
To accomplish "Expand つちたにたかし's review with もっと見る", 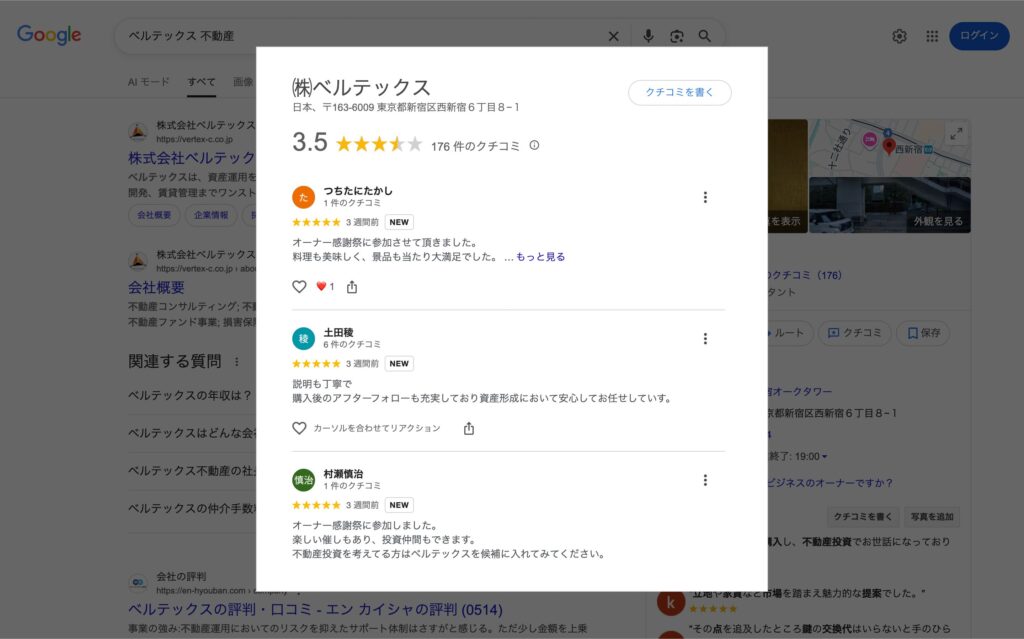I will click(x=541, y=257).
